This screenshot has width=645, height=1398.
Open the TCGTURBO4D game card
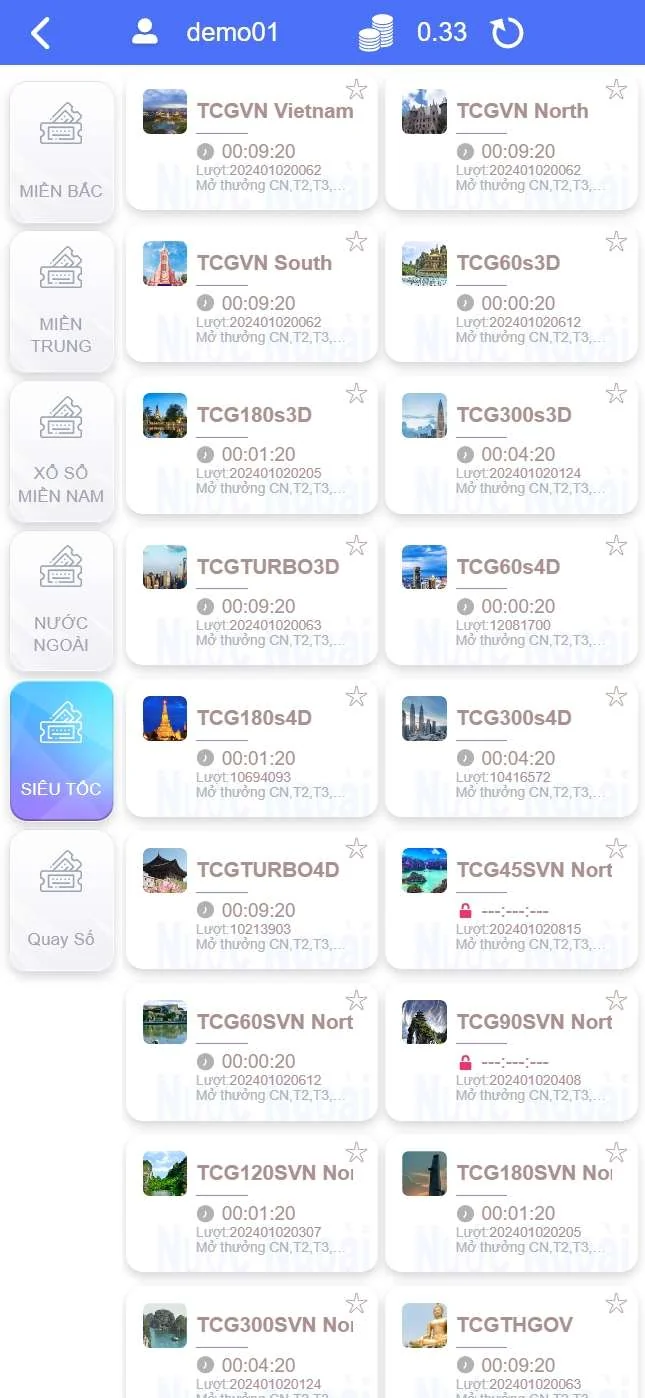pyautogui.click(x=251, y=899)
